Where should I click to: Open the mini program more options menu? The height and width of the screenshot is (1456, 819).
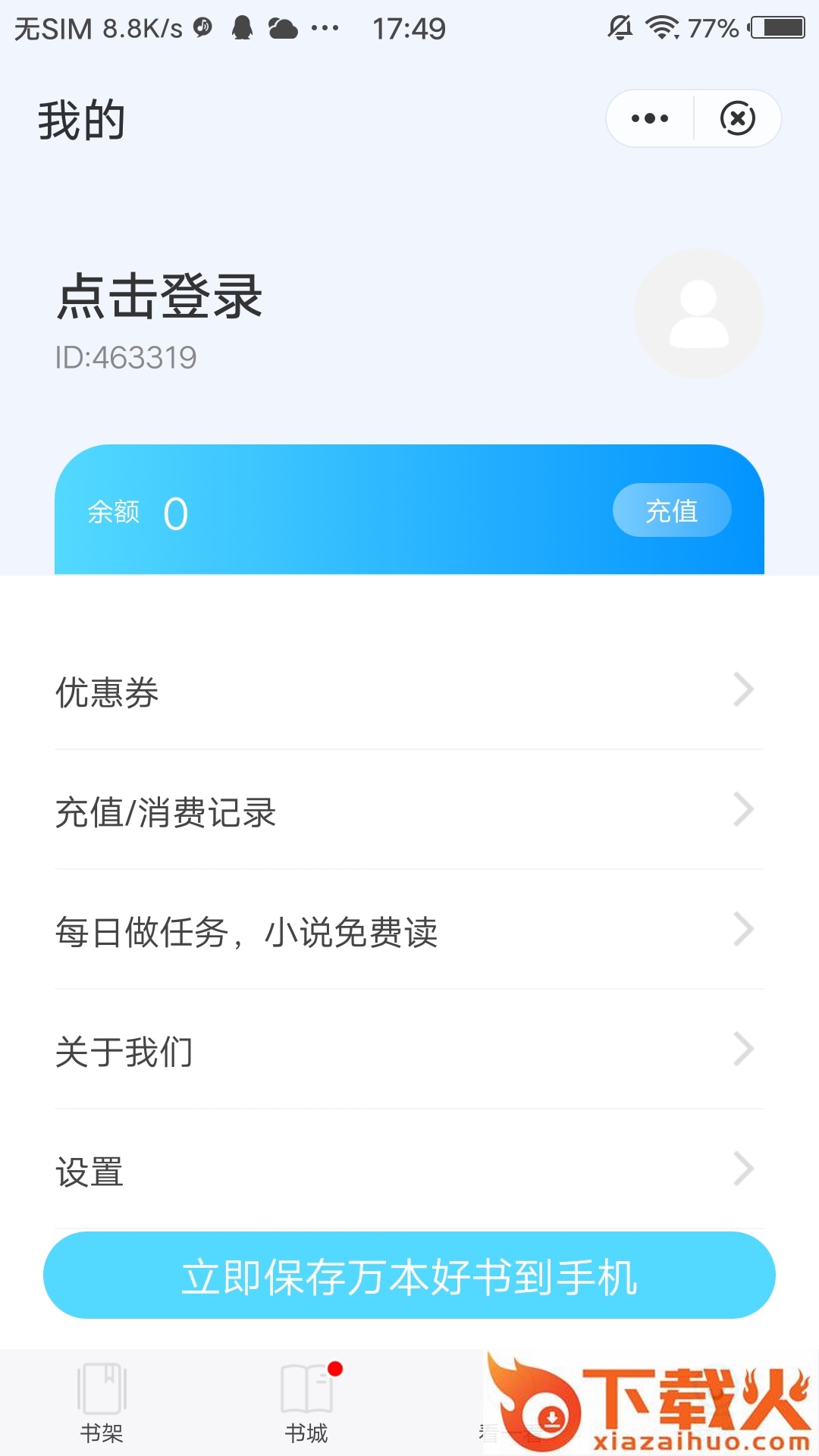650,118
